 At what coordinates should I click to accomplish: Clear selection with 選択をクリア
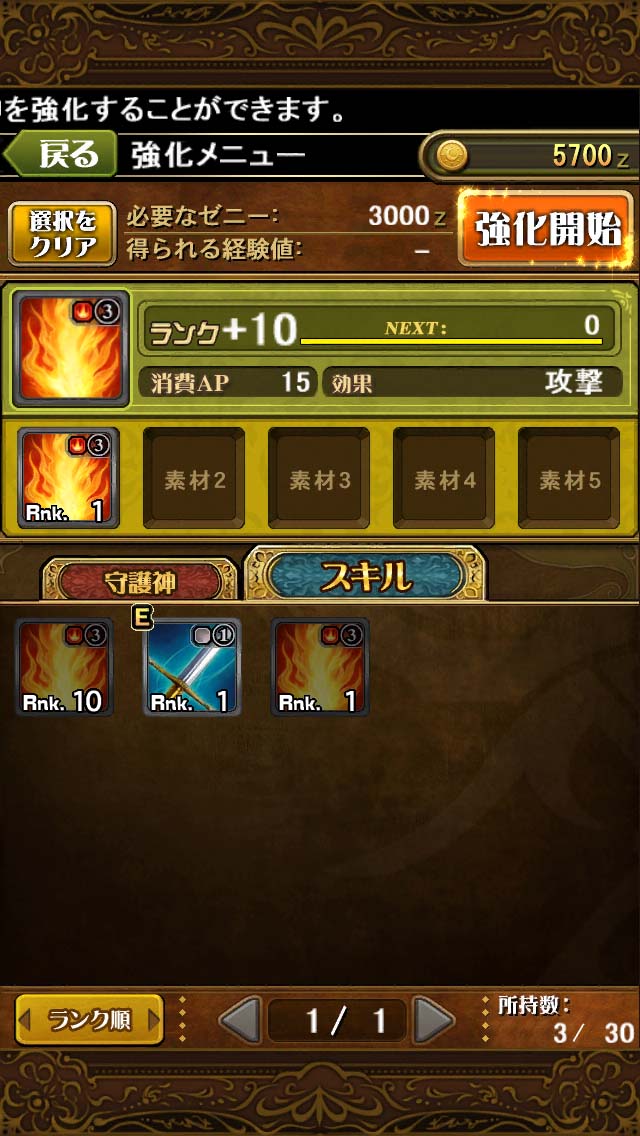coord(63,231)
